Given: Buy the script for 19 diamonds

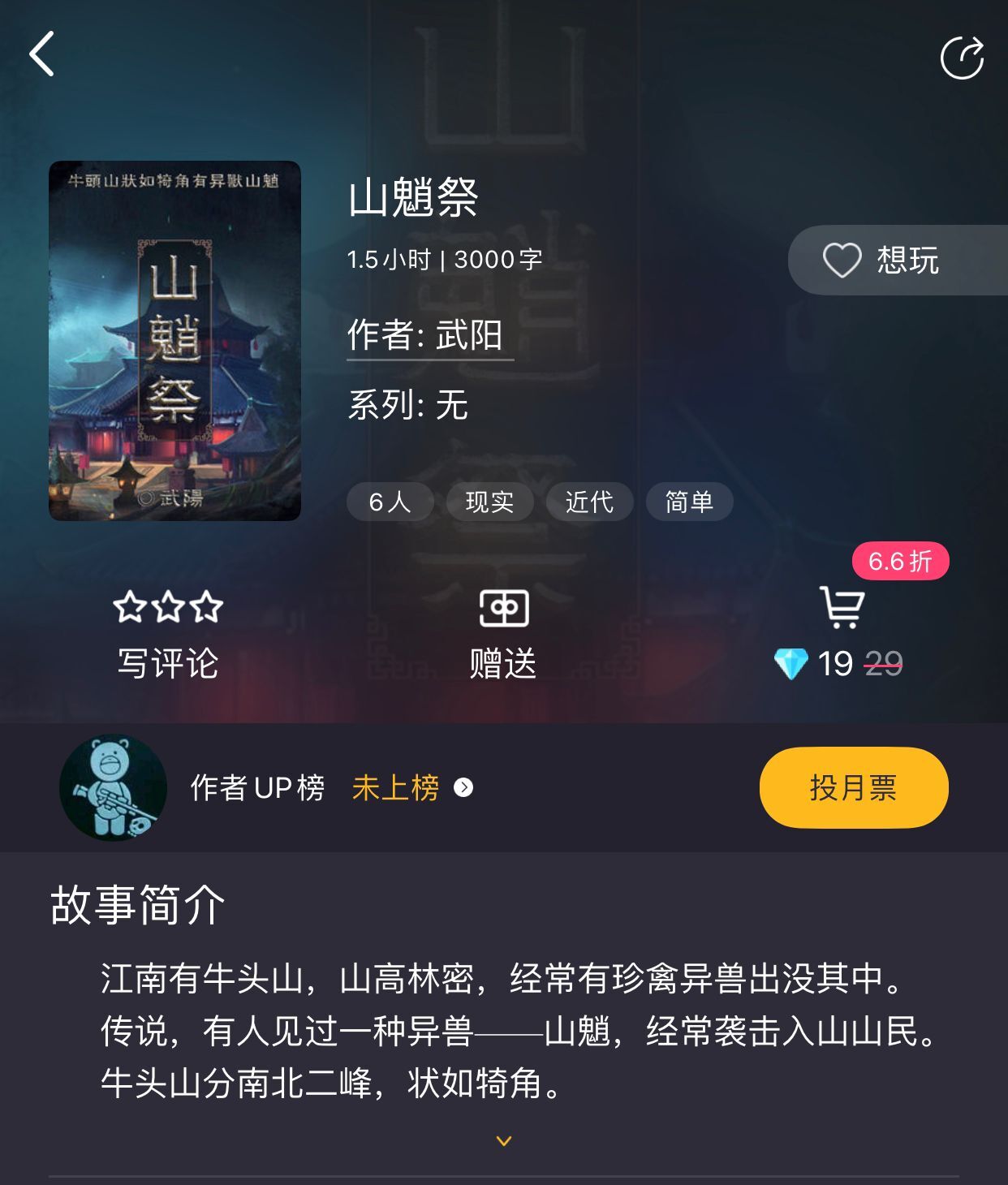Looking at the screenshot, I should 841,637.
